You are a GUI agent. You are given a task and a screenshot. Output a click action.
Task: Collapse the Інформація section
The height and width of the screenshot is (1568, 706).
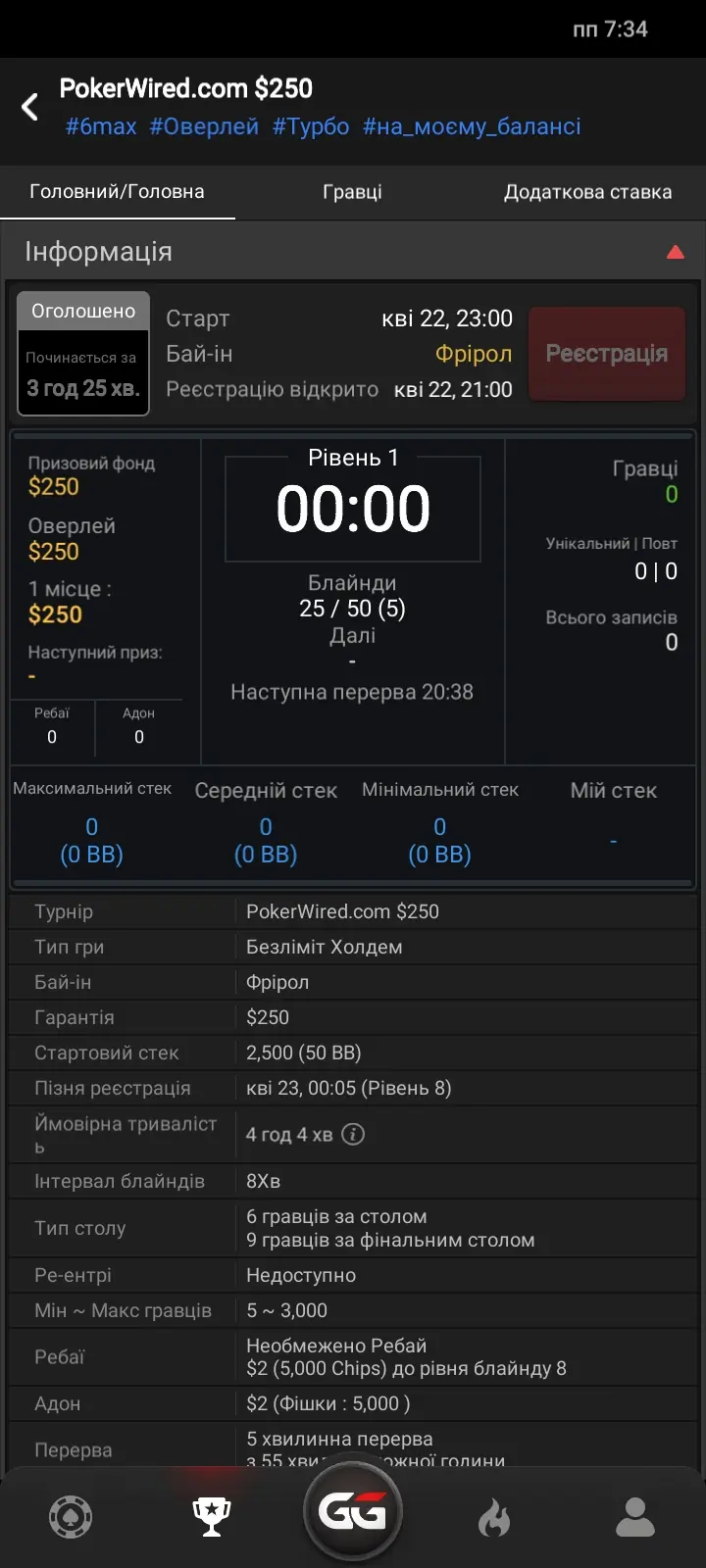675,252
